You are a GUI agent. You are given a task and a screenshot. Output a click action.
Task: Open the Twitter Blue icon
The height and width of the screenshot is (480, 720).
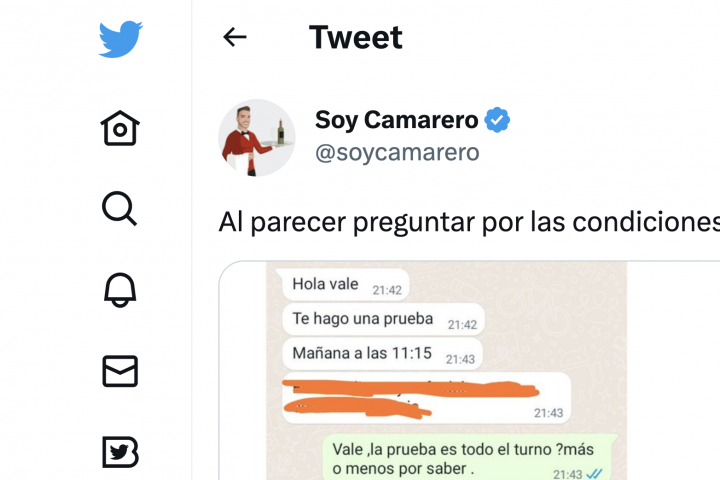120,452
